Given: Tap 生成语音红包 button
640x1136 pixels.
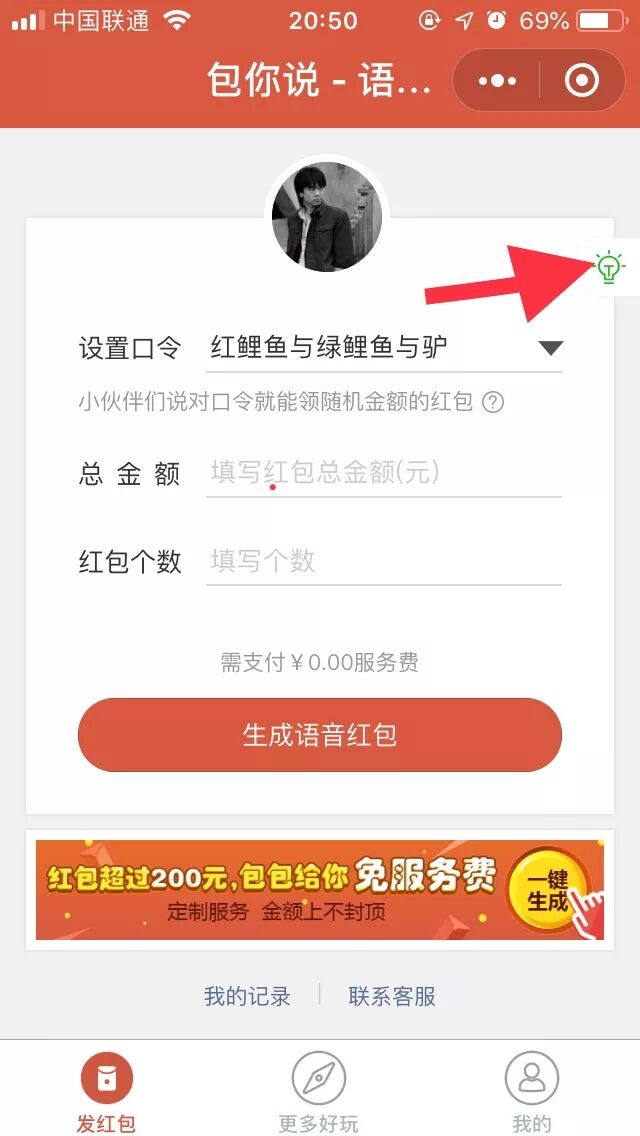Looking at the screenshot, I should click(x=320, y=735).
